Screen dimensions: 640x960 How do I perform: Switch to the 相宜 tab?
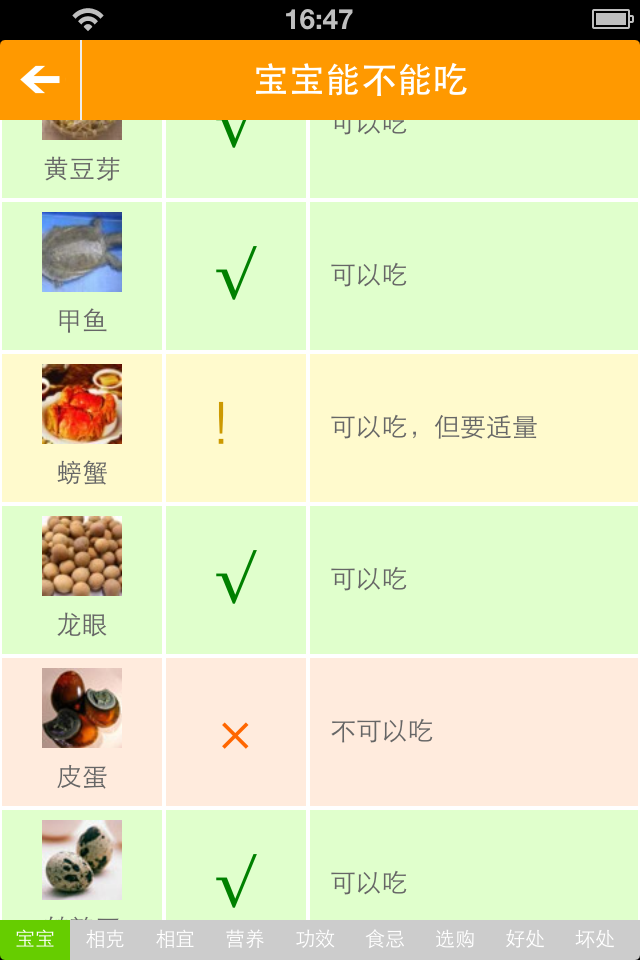coord(175,940)
